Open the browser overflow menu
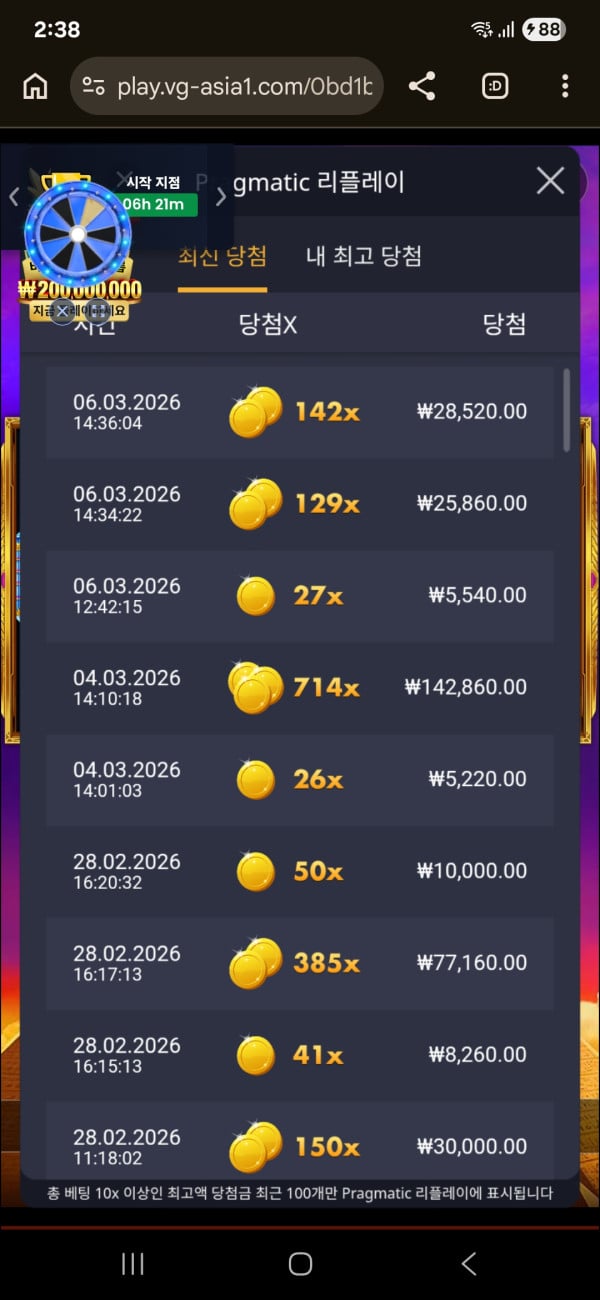Screen dimensions: 600x1300 coord(565,87)
